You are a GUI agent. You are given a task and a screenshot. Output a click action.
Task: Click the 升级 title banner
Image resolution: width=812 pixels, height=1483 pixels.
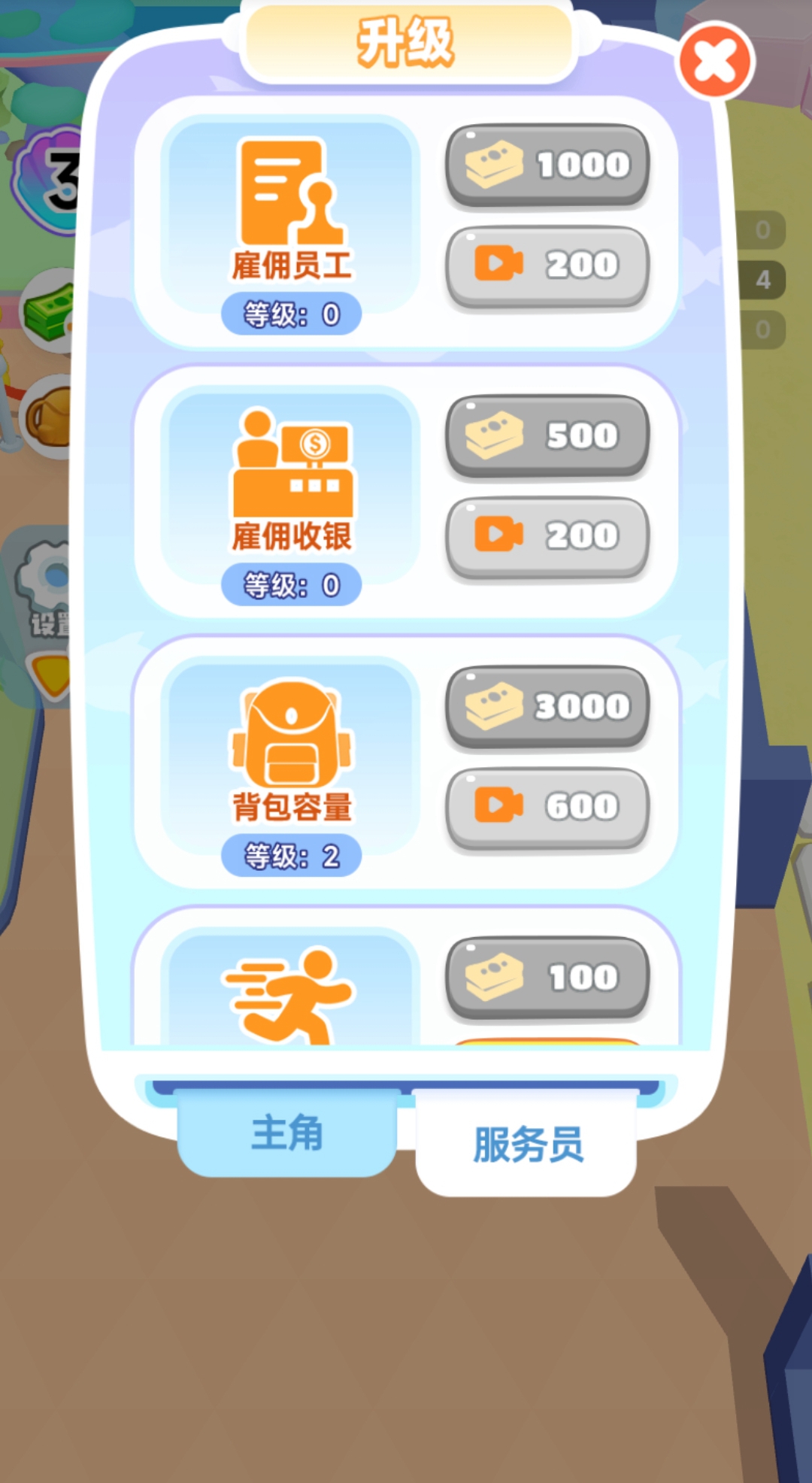coord(406,43)
